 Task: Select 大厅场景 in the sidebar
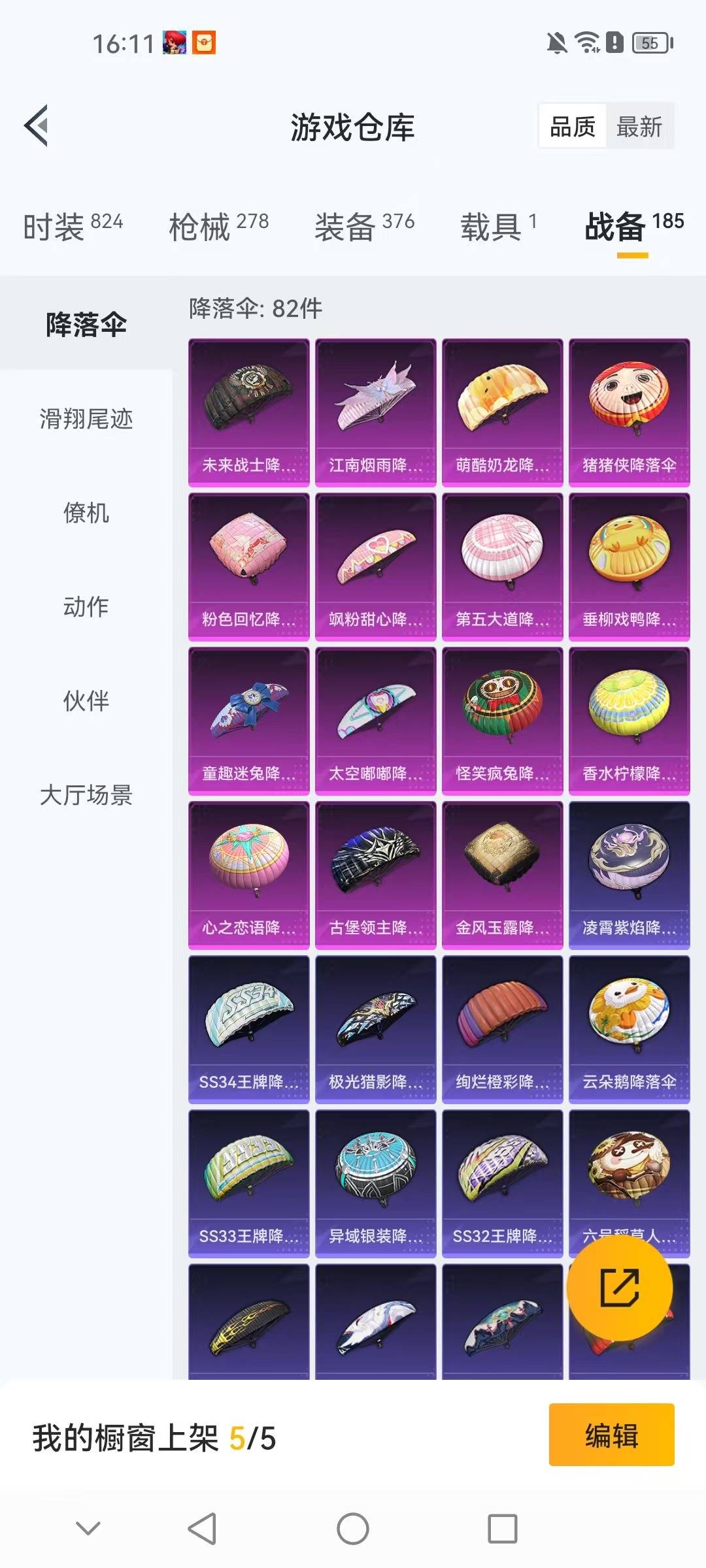point(86,794)
